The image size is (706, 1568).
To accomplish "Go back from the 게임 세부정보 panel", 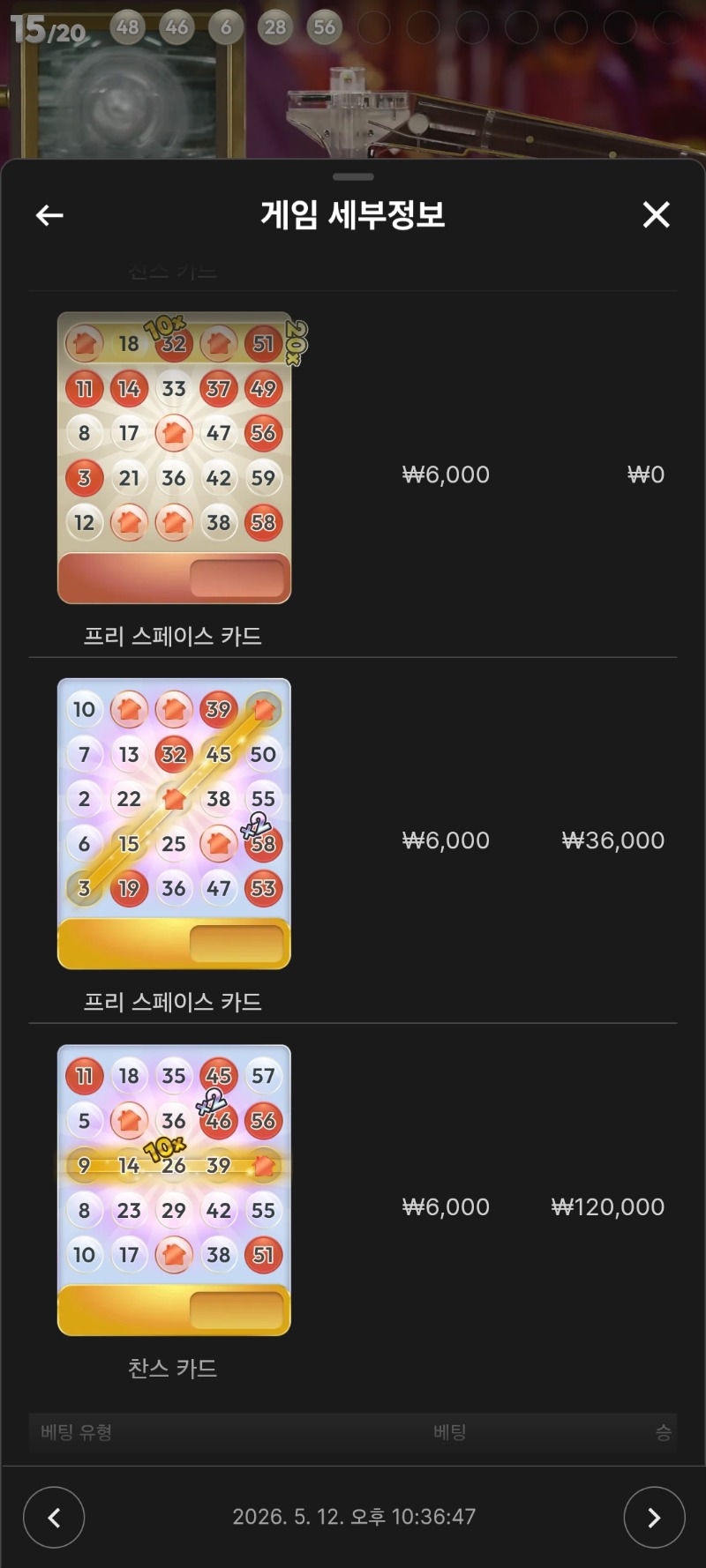I will (x=49, y=214).
